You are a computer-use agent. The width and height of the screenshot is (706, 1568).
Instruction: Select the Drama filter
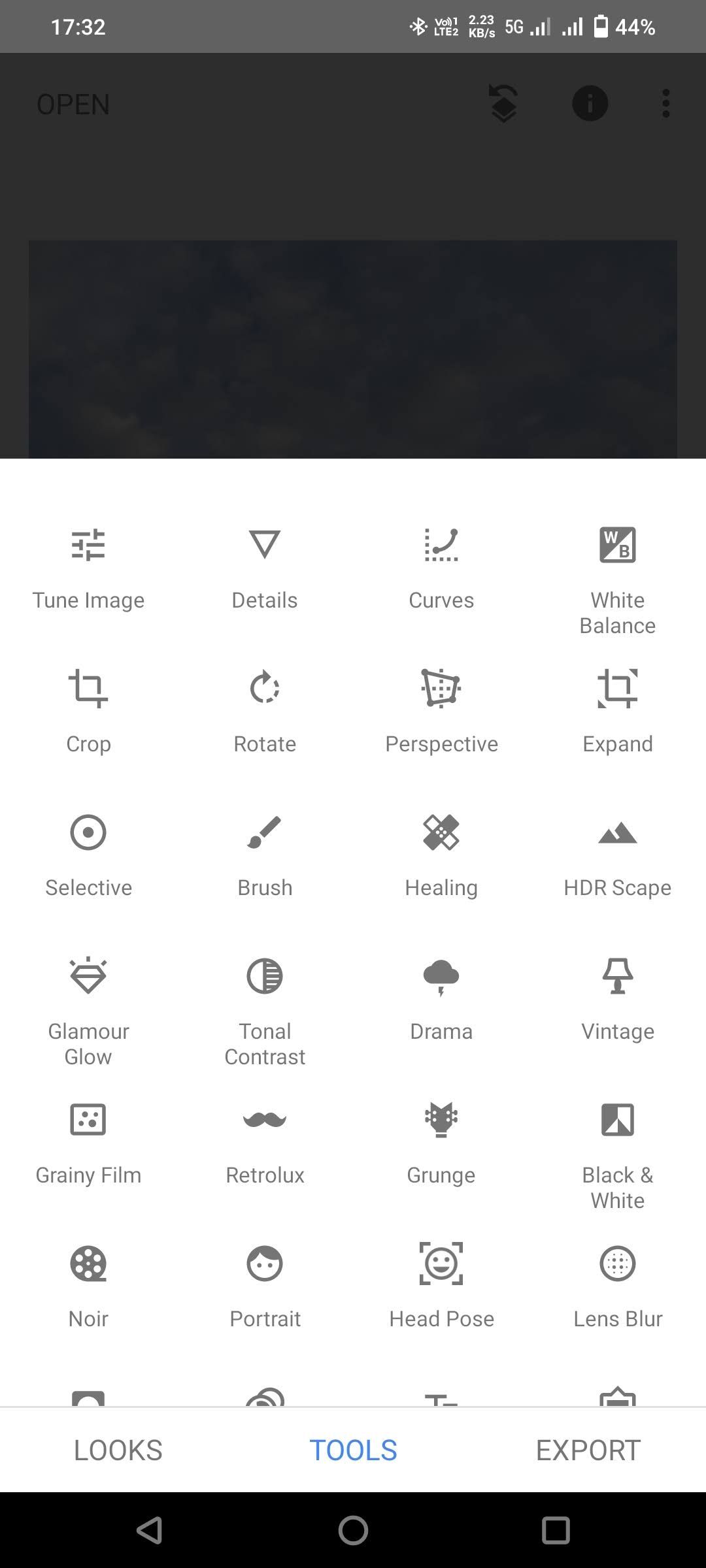point(441,1000)
